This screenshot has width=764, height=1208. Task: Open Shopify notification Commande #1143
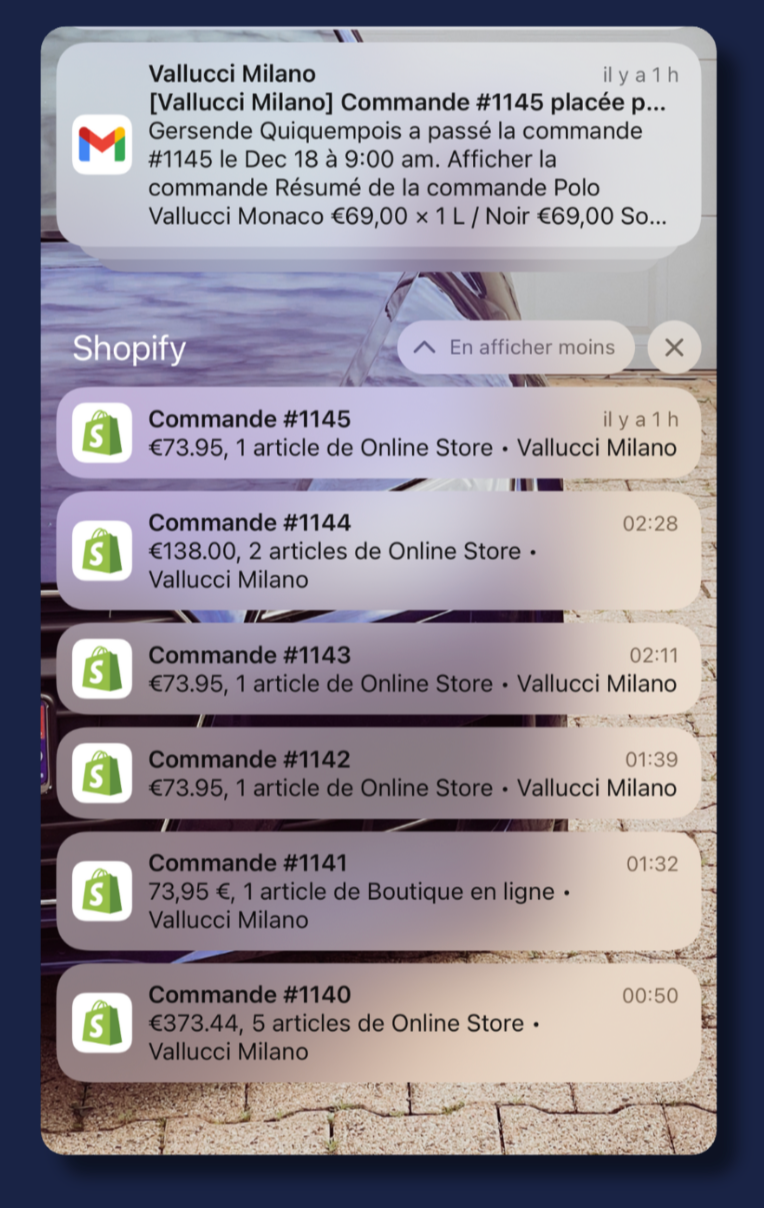click(x=378, y=669)
